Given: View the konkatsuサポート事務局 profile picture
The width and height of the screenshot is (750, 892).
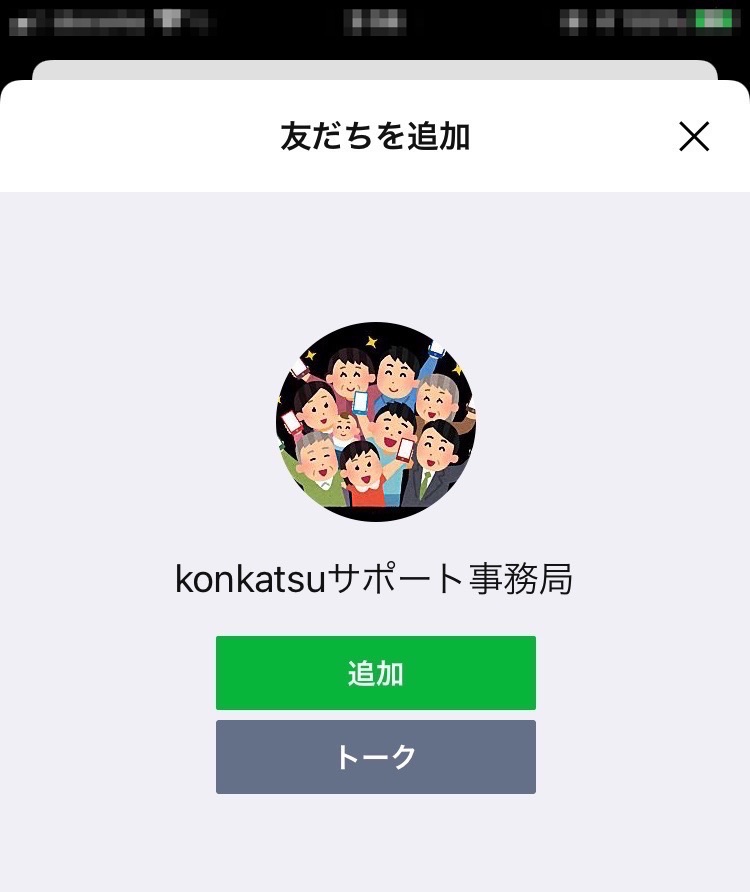Looking at the screenshot, I should point(375,422).
